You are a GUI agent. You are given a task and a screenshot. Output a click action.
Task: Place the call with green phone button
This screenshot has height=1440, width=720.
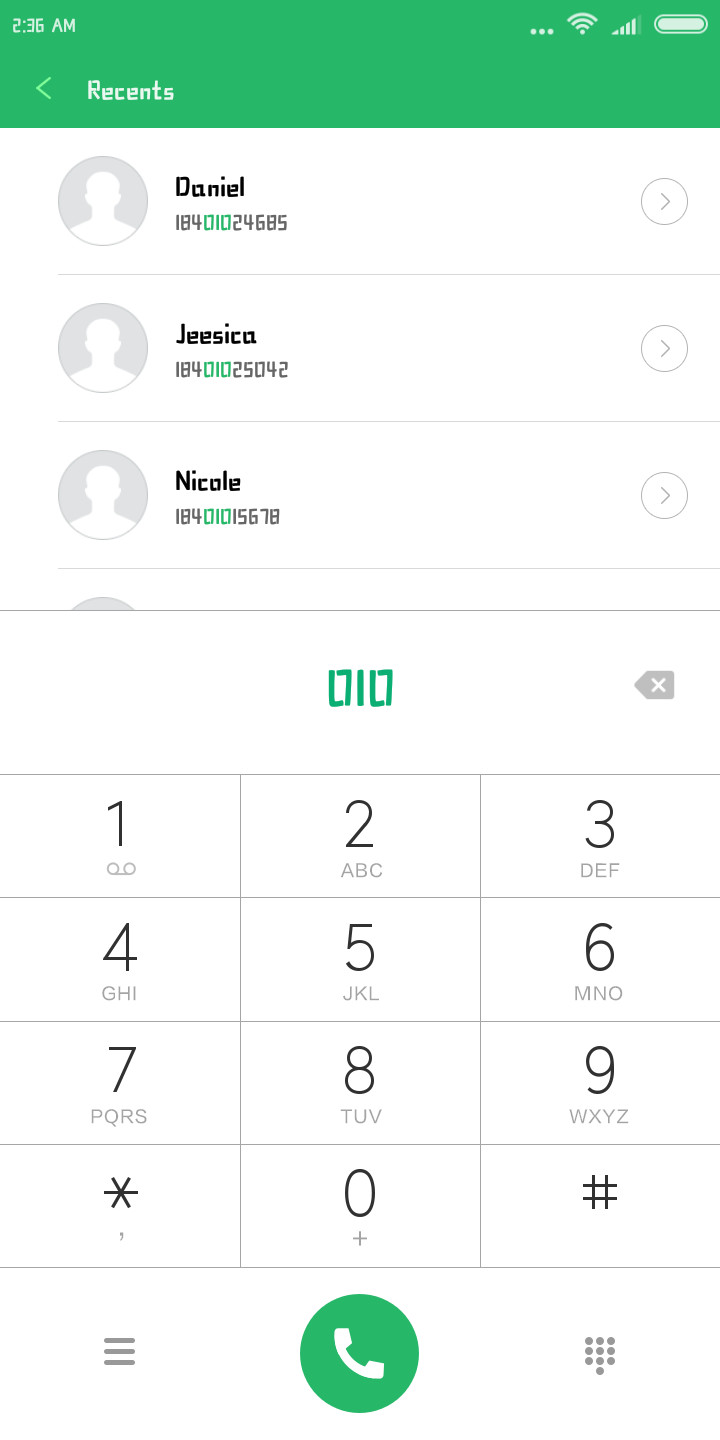click(360, 1353)
